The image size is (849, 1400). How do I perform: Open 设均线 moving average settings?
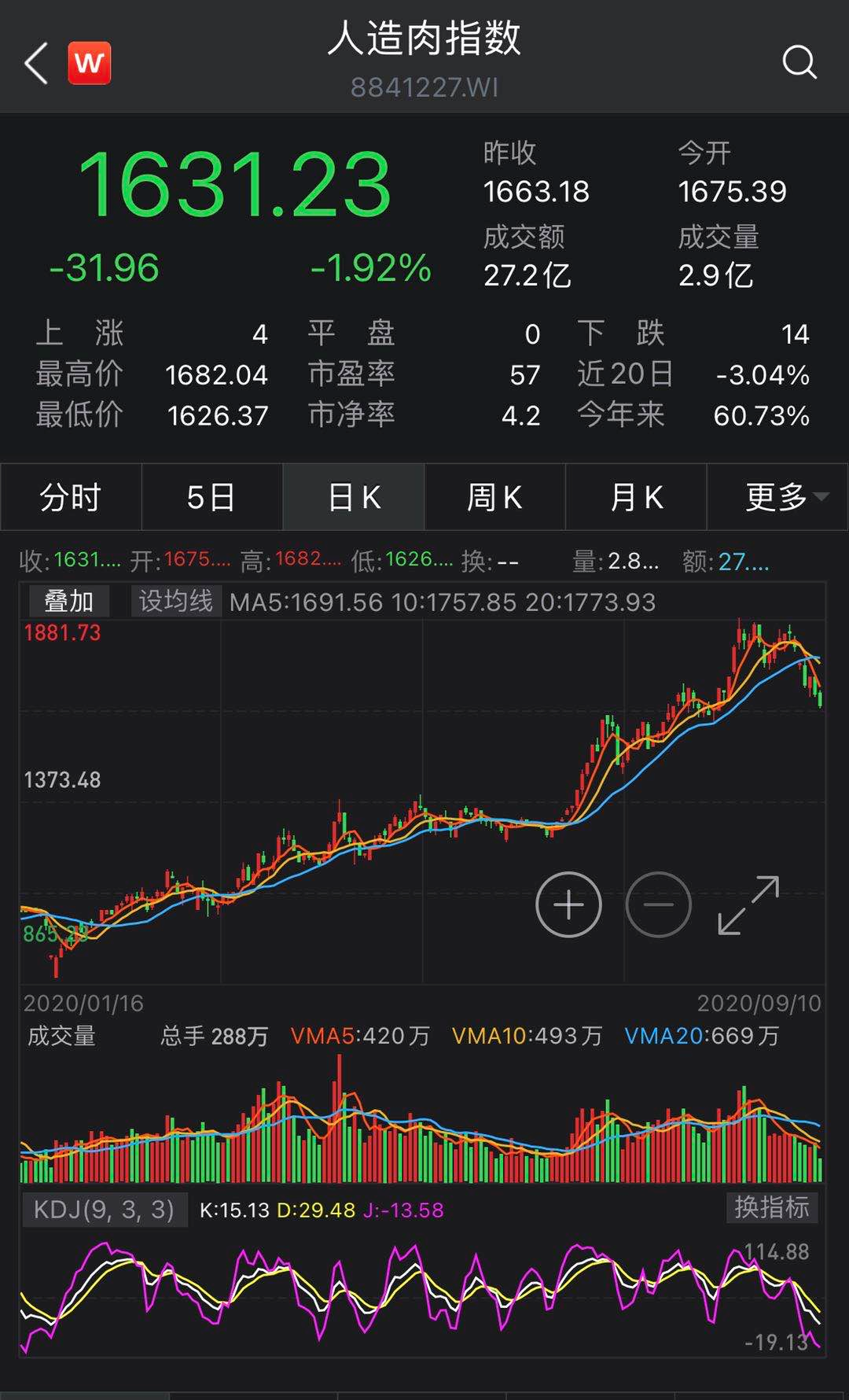coord(175,602)
